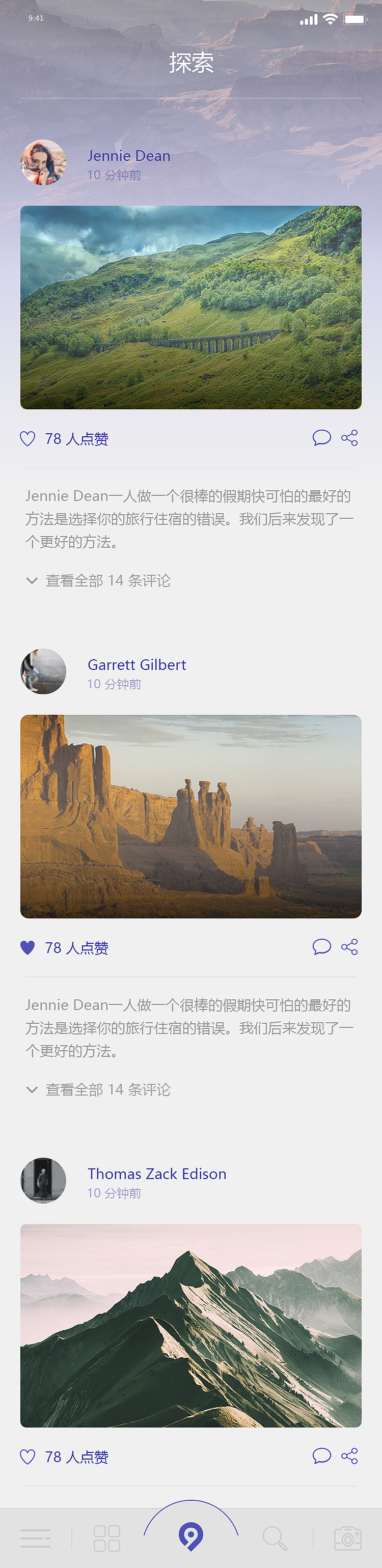
Task: Open Jennie Dean's profile avatar
Action: click(x=43, y=162)
